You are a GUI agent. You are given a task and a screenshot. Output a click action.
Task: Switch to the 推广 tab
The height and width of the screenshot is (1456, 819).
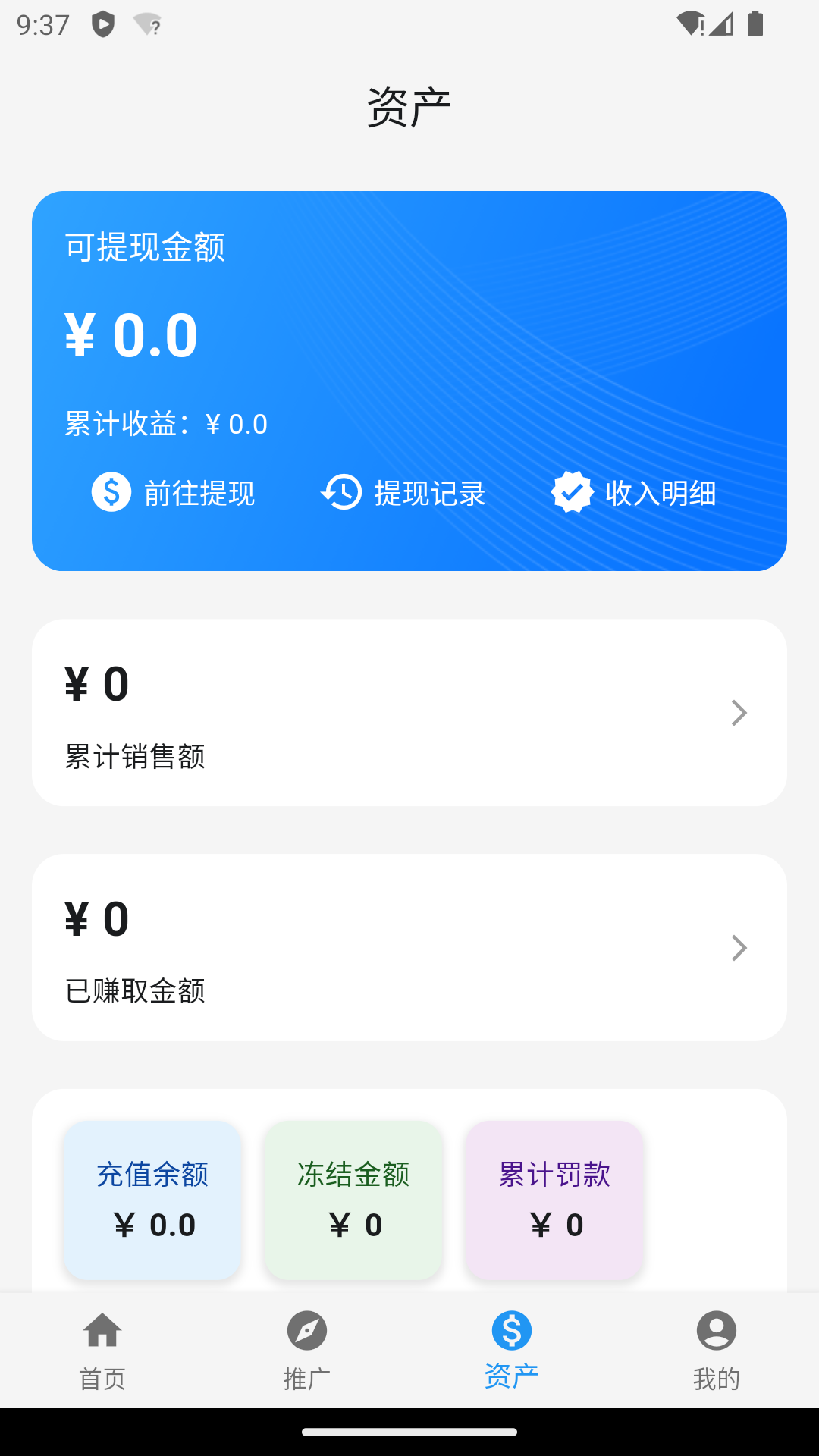[x=307, y=1351]
